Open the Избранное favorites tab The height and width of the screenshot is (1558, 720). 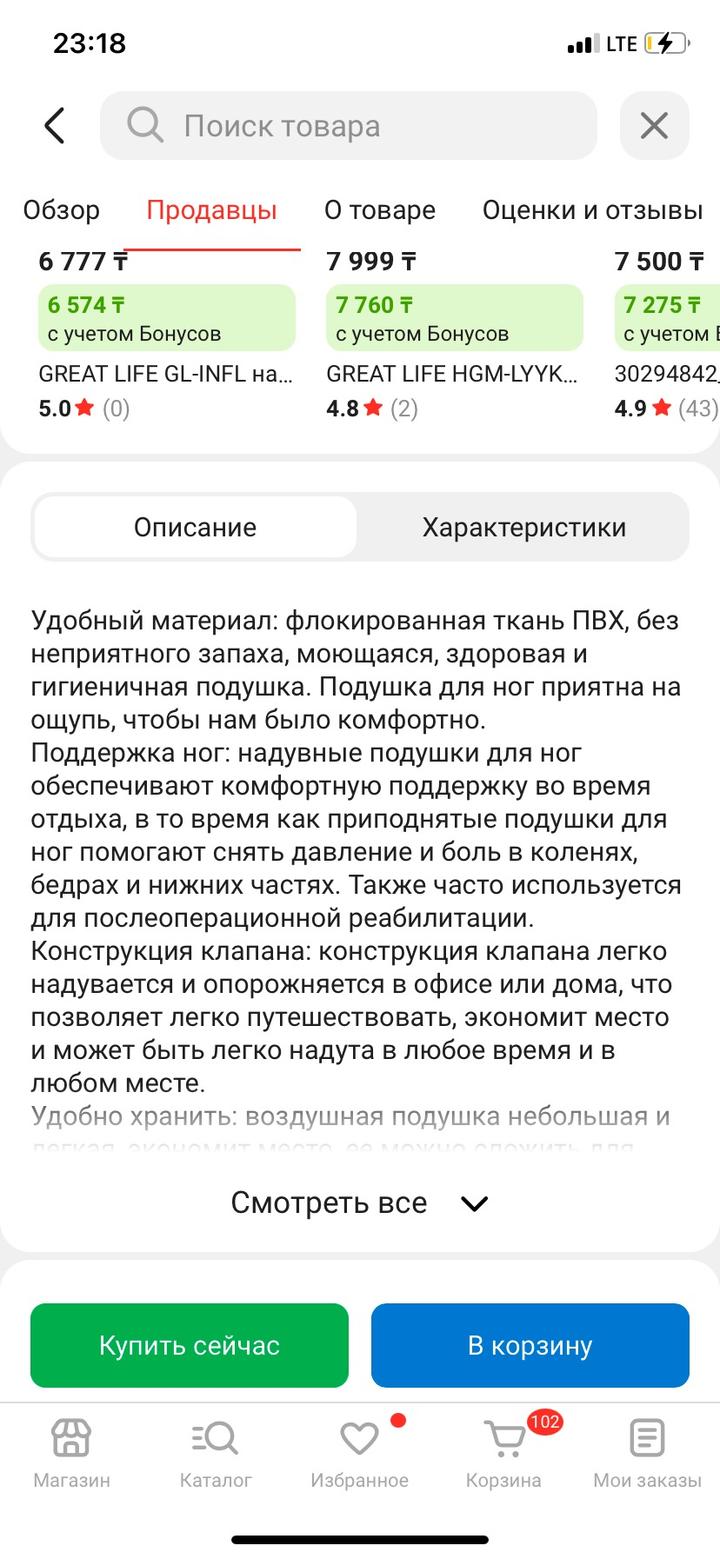click(359, 1454)
